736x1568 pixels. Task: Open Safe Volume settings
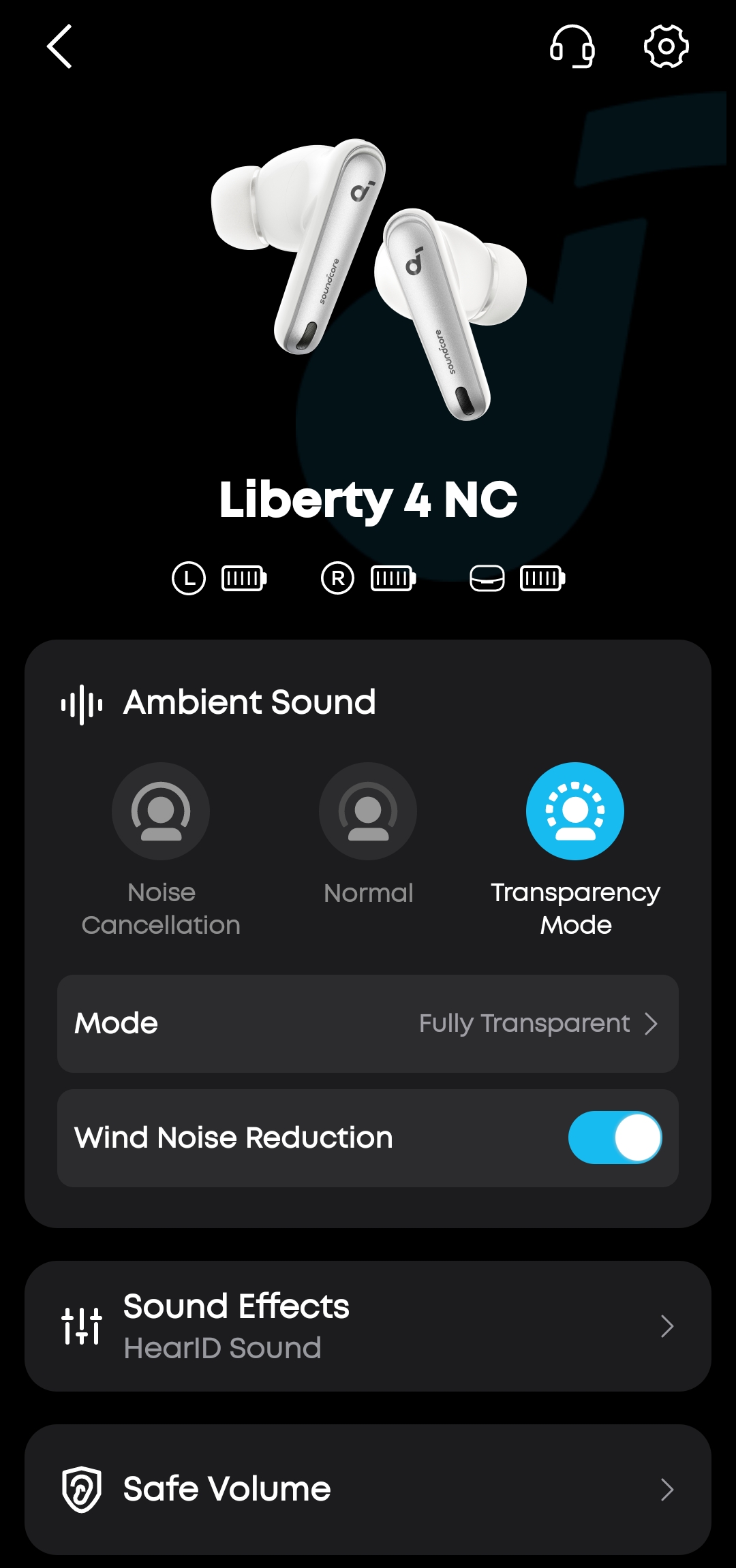point(368,1489)
